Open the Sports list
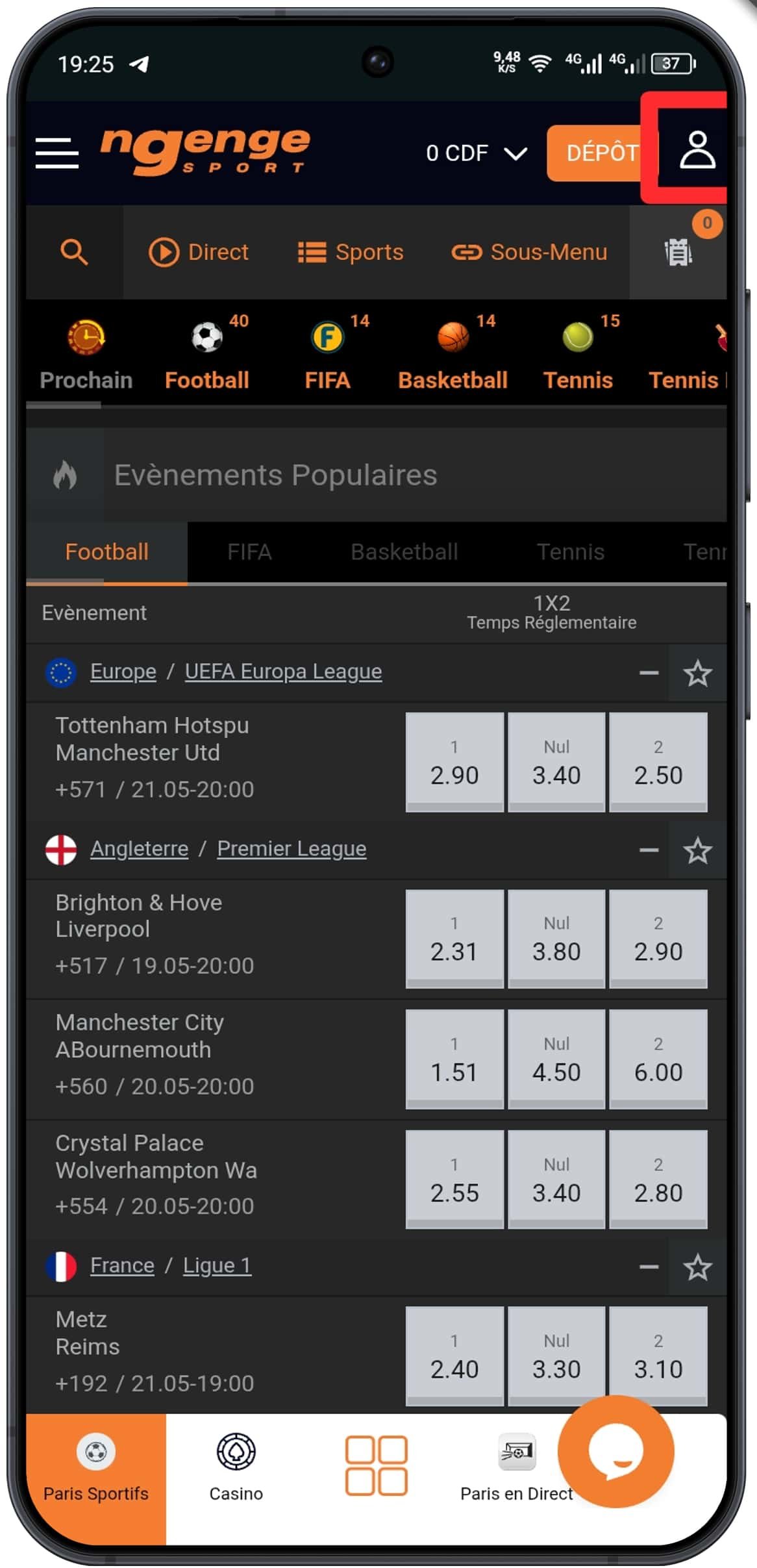Screen dimensions: 757x1568 click(351, 252)
